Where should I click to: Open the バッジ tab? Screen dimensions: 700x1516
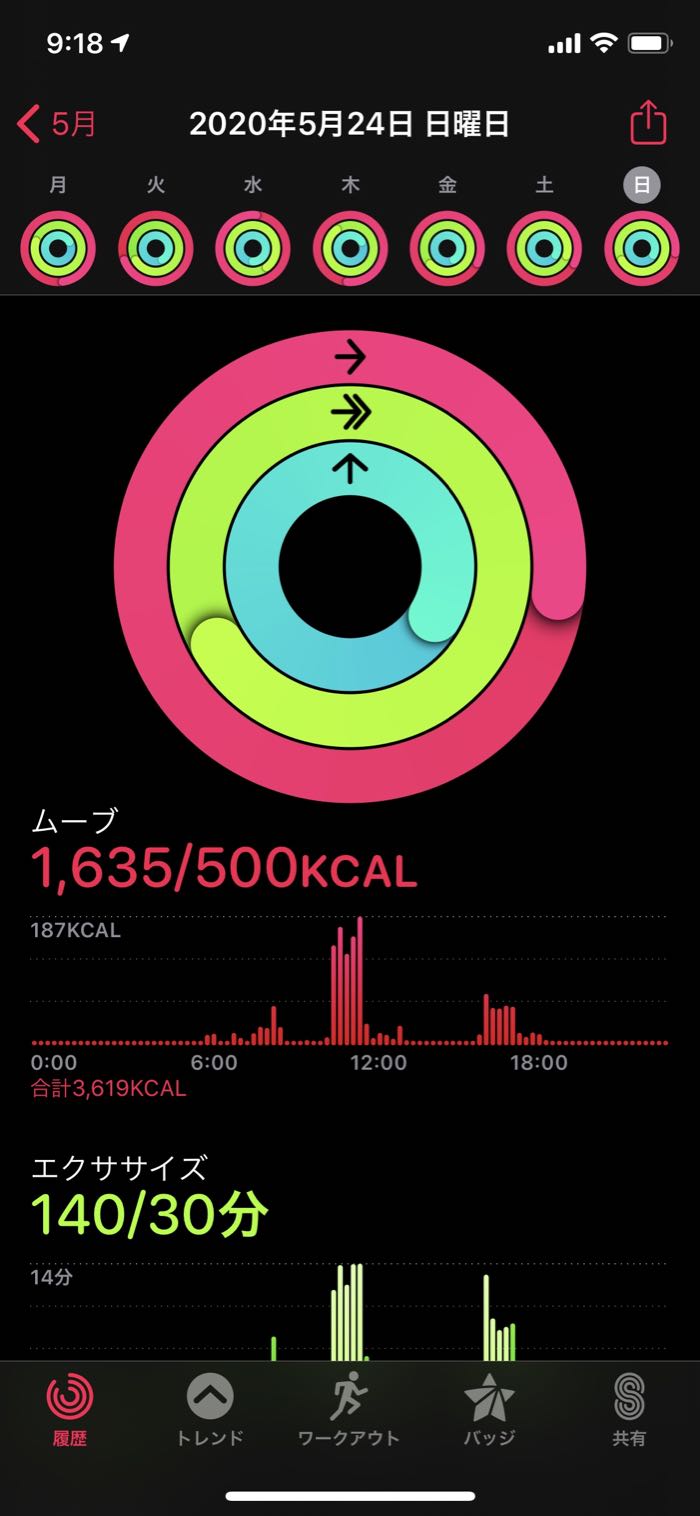point(489,1410)
